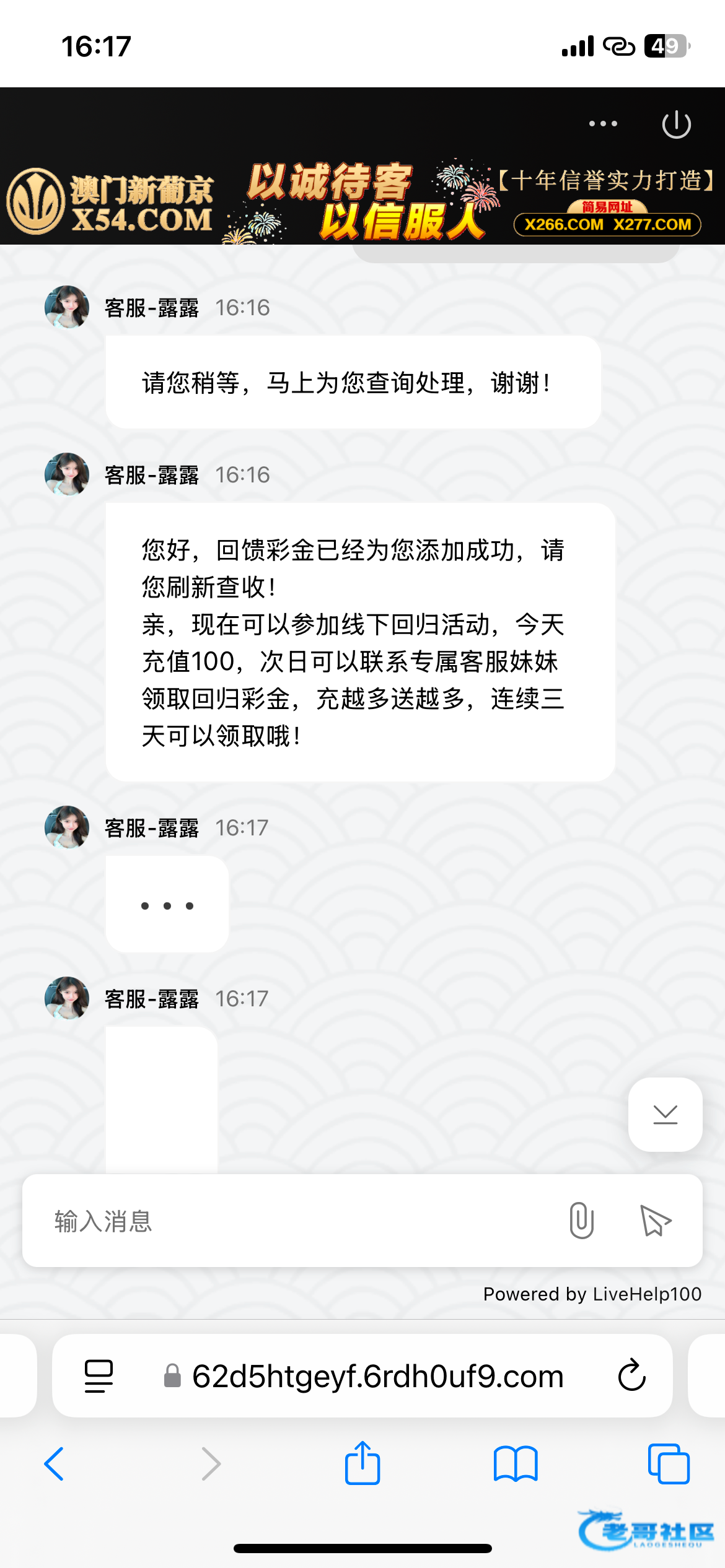Image resolution: width=725 pixels, height=1568 pixels.
Task: Jump to latest message with down arrow
Action: [665, 1115]
